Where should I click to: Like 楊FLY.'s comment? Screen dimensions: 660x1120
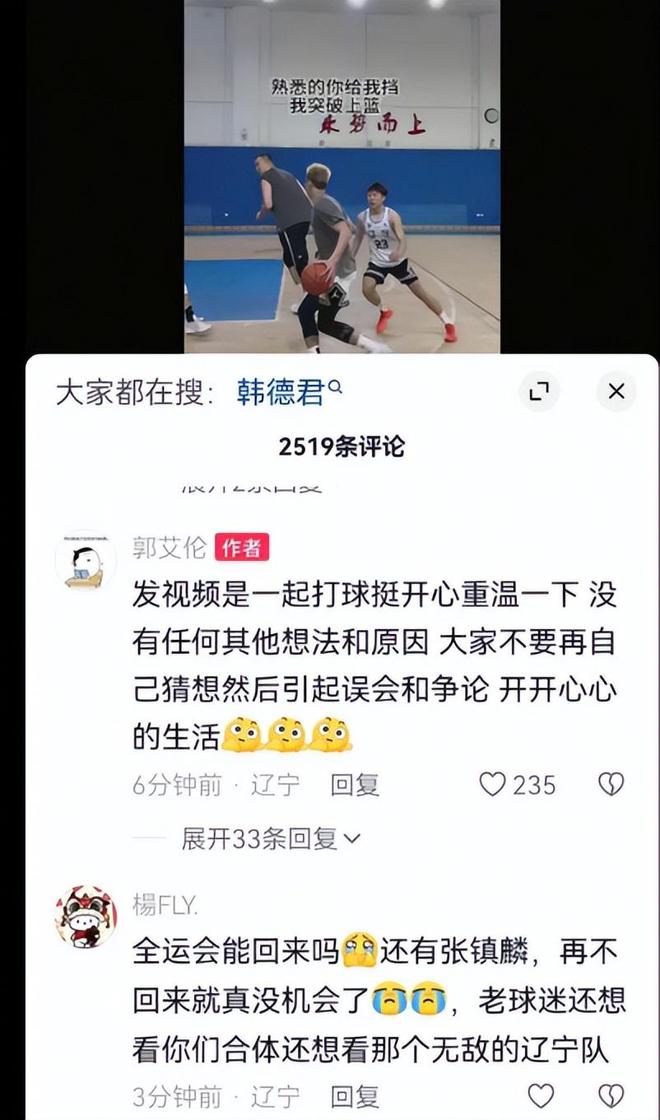click(x=541, y=1095)
